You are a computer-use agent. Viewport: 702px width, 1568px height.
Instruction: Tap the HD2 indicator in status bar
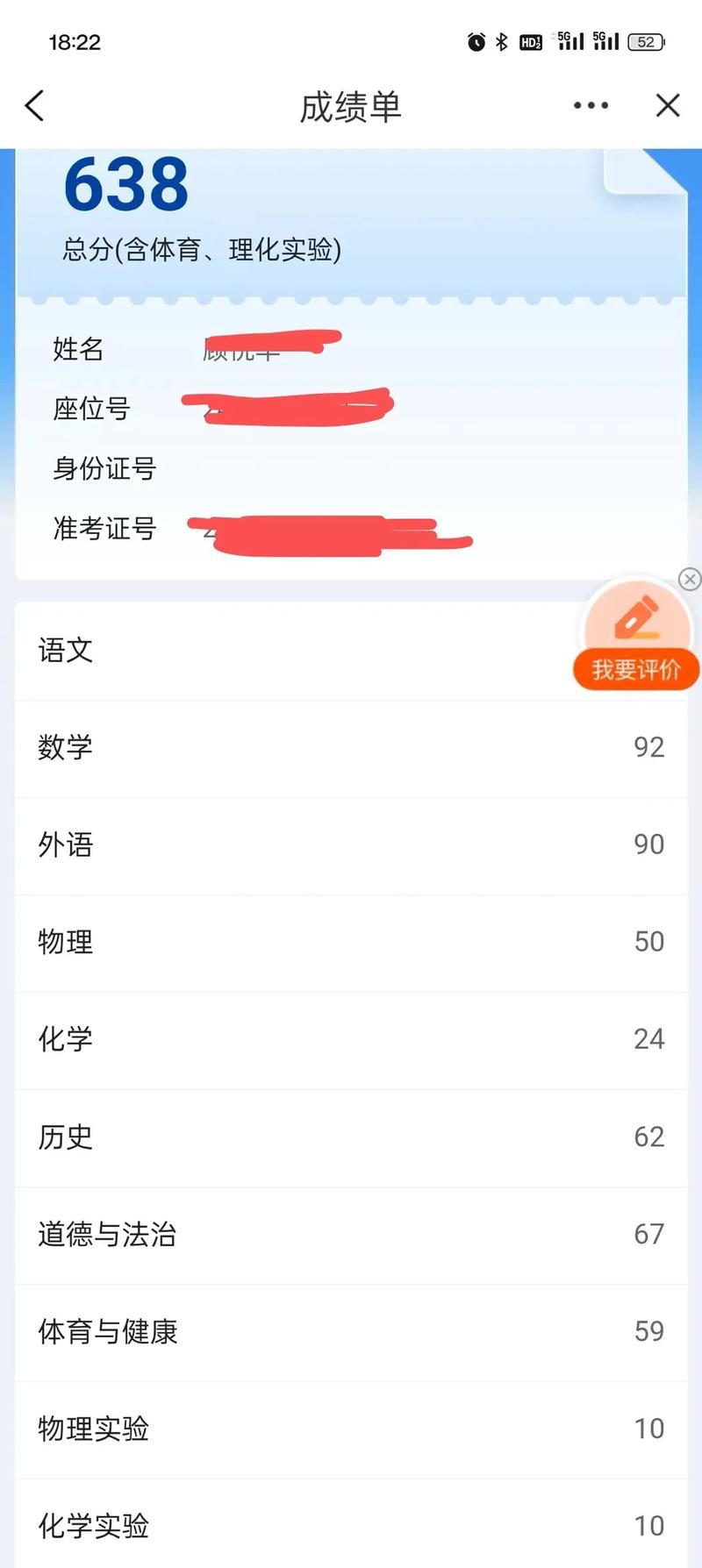(530, 41)
